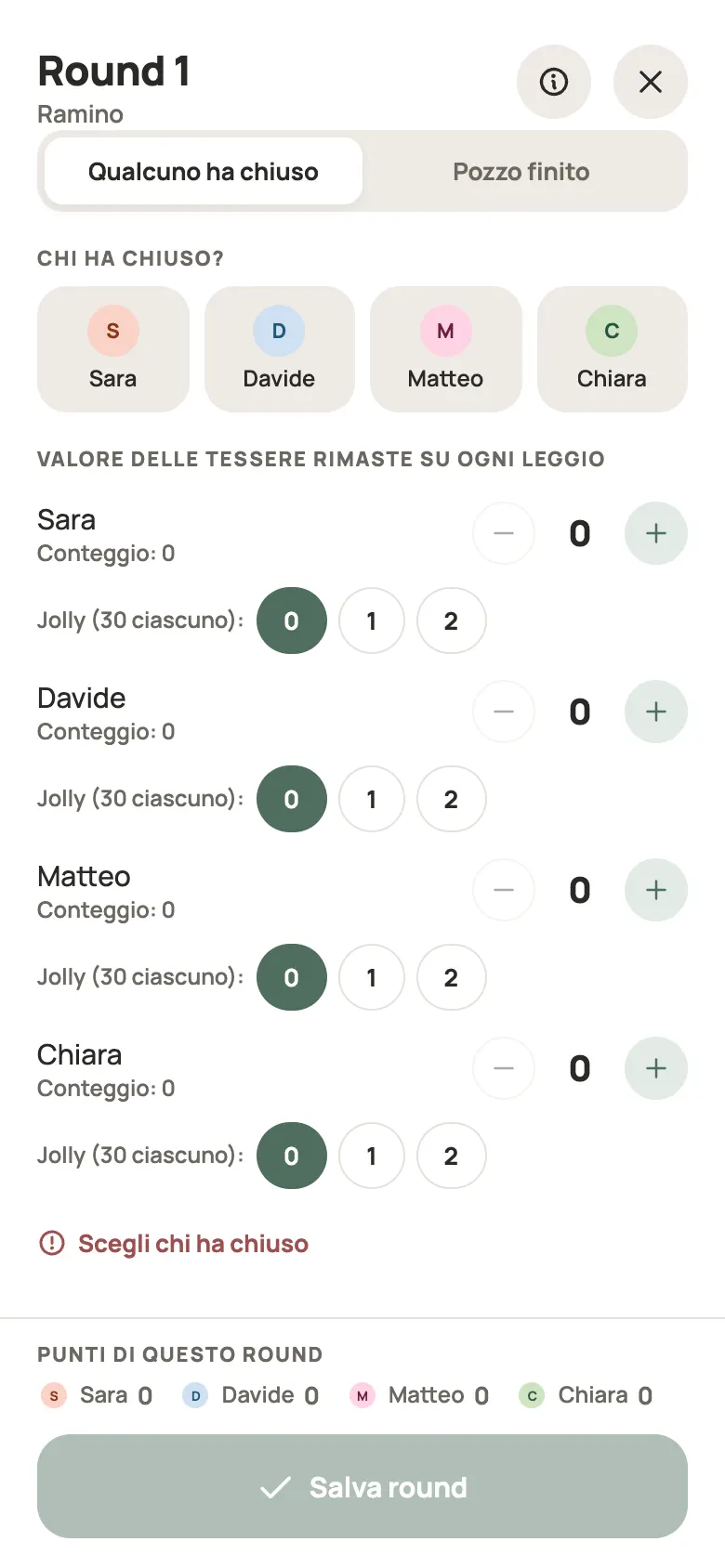
Task: Select the Qualcuno ha chiuso tab
Action: 204,171
